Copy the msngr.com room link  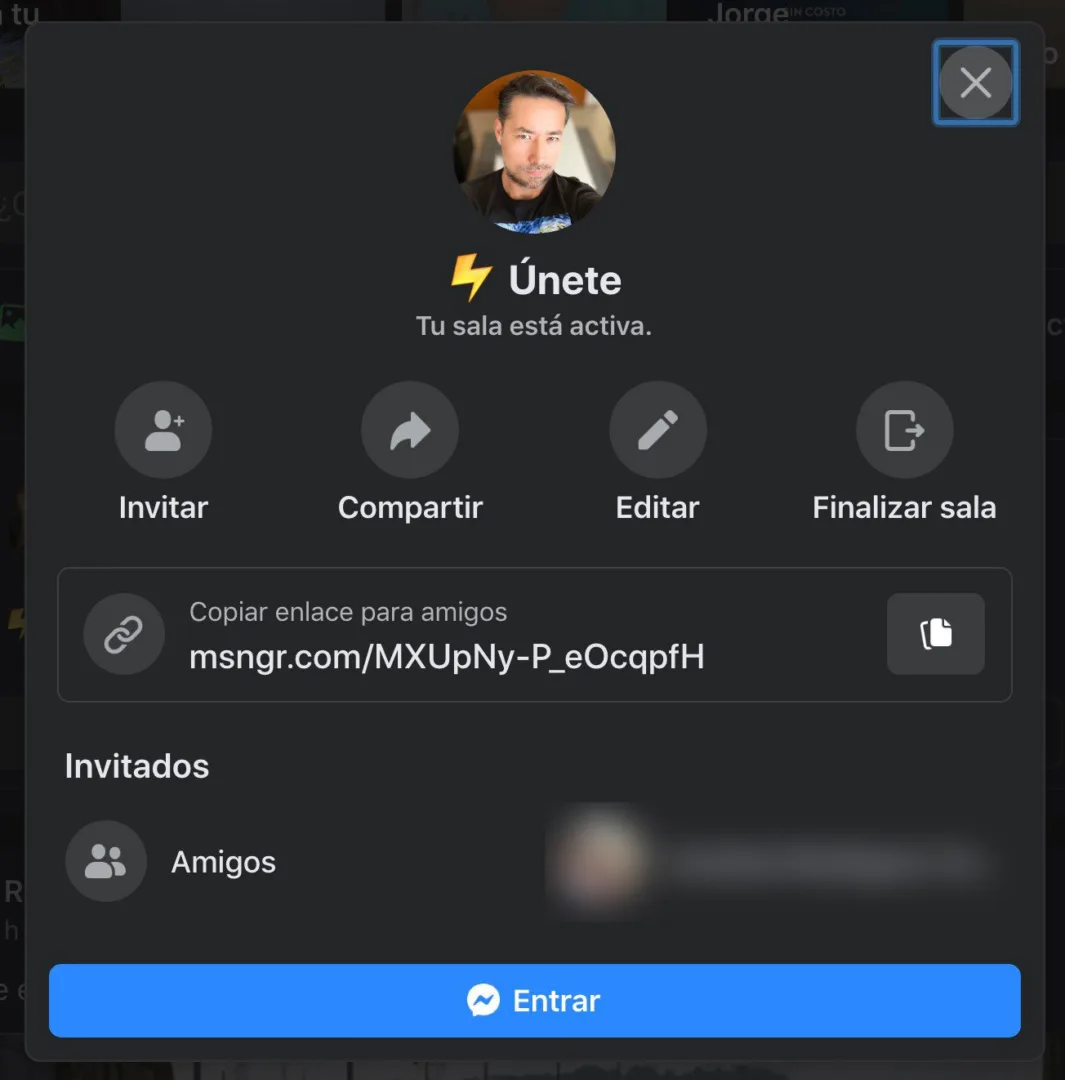pos(935,634)
